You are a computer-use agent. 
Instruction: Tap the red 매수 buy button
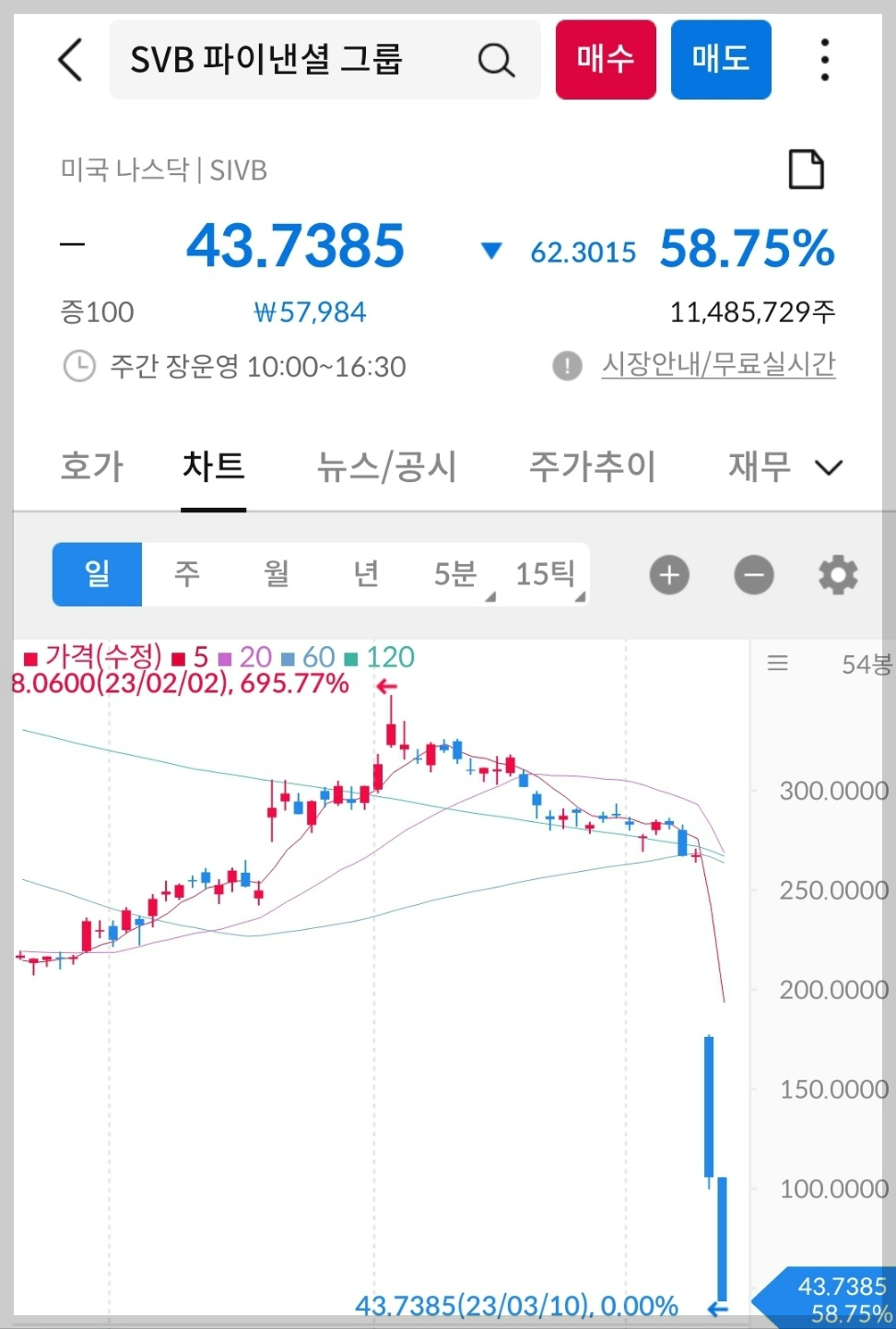[x=606, y=60]
